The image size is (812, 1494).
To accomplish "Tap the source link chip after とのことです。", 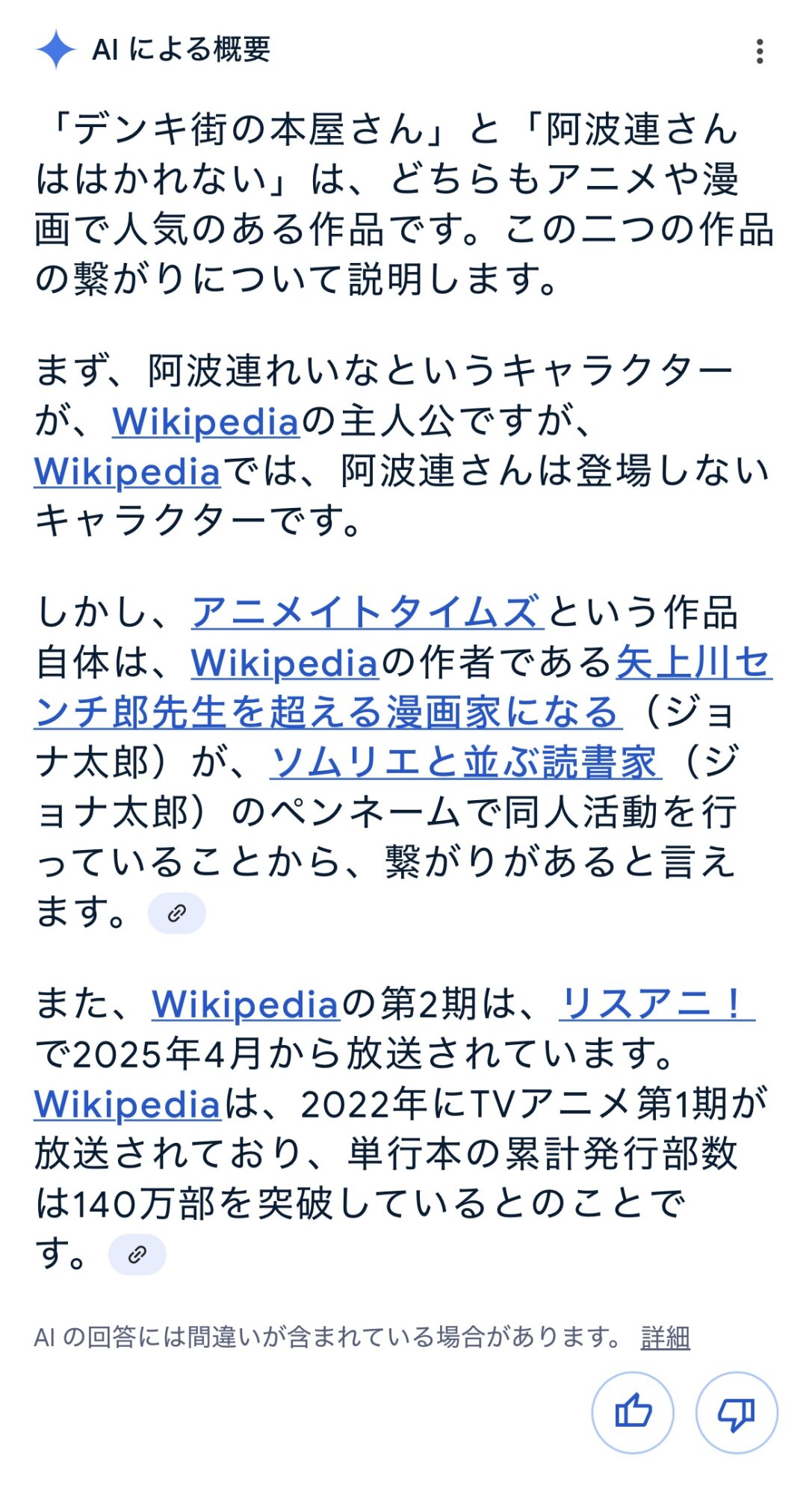I will click(x=137, y=1254).
